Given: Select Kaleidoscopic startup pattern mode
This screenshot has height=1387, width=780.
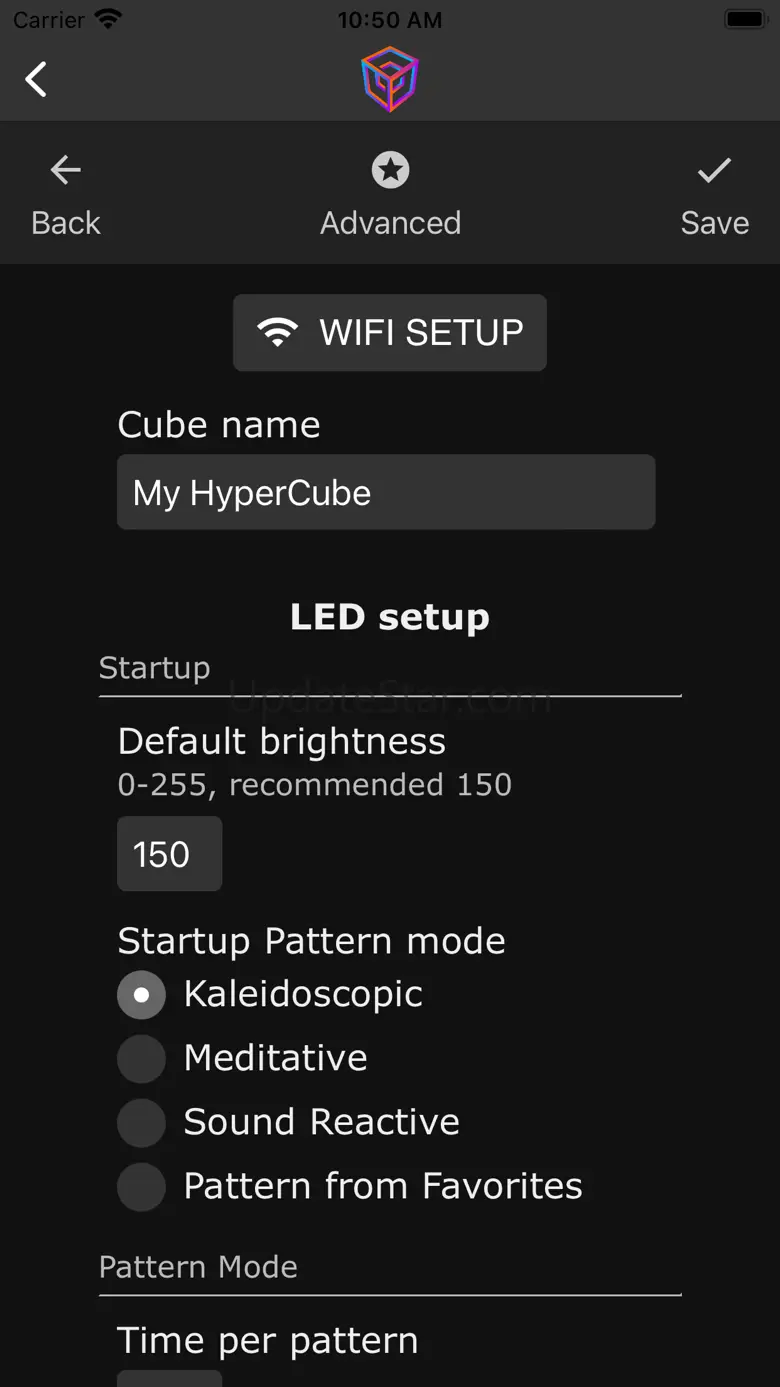Looking at the screenshot, I should click(x=142, y=995).
